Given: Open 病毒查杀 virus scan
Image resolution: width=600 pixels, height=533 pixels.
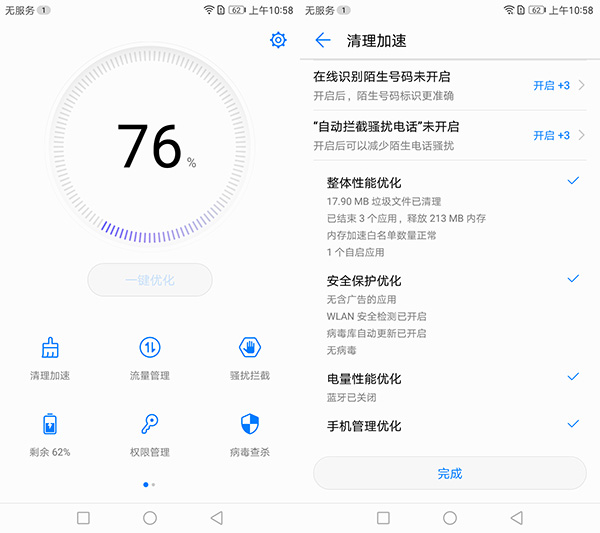Looking at the screenshot, I should click(x=250, y=434).
